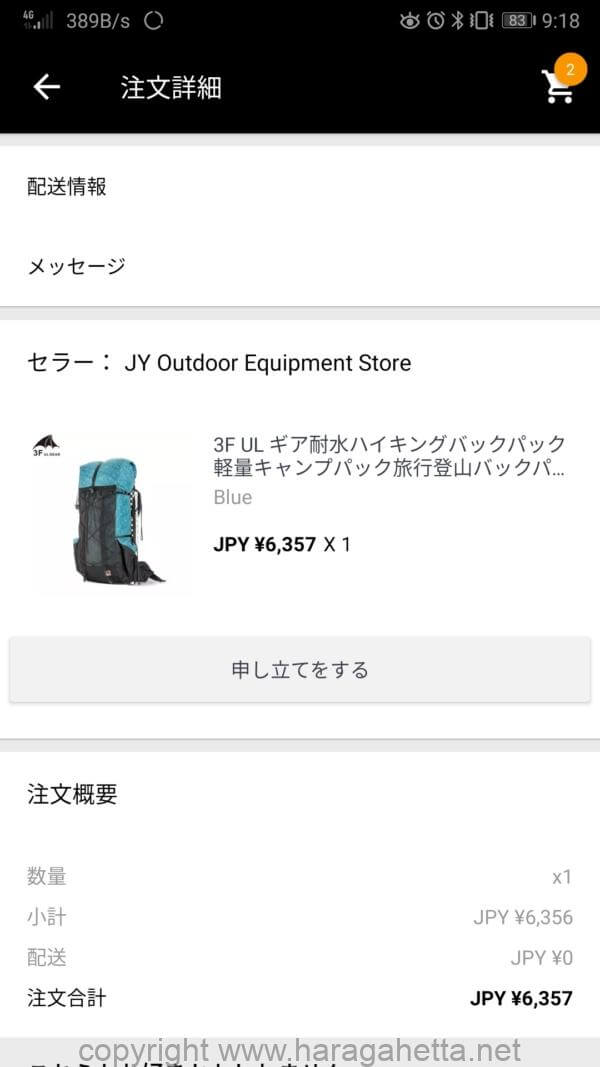
Task: Tap the 申し立てをする button
Action: coord(300,670)
